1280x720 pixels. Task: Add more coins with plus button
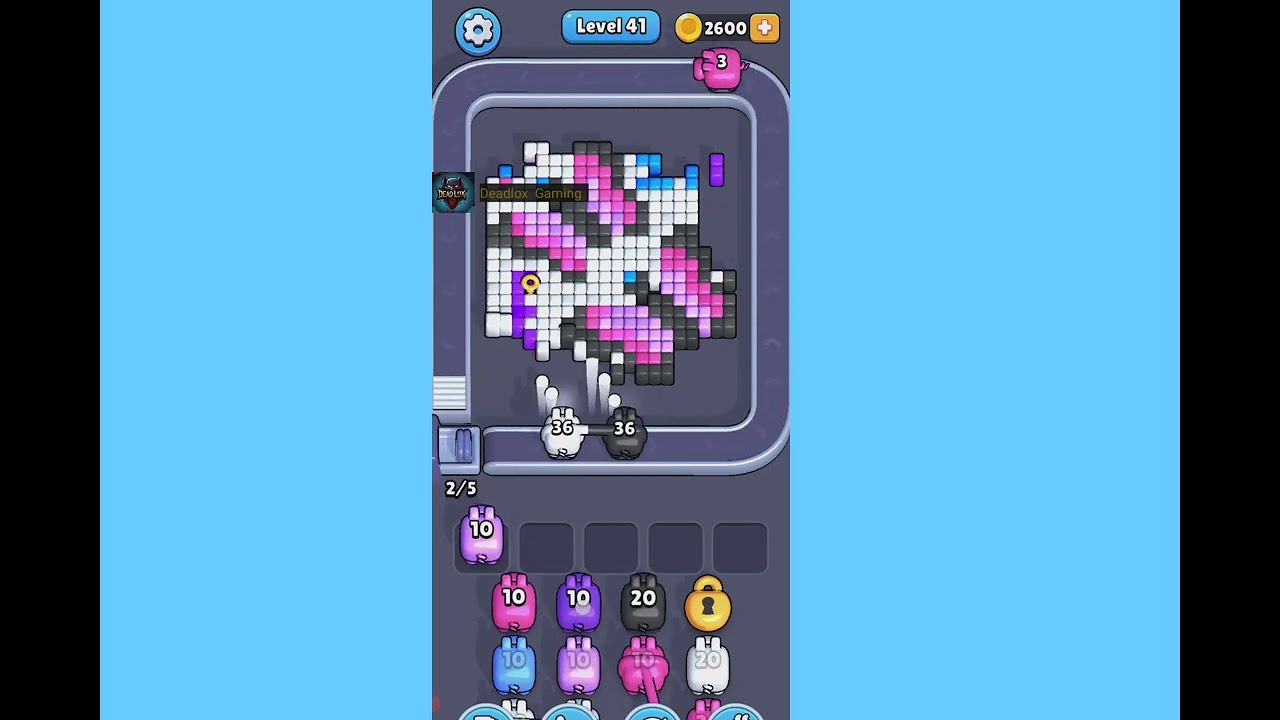pos(765,28)
